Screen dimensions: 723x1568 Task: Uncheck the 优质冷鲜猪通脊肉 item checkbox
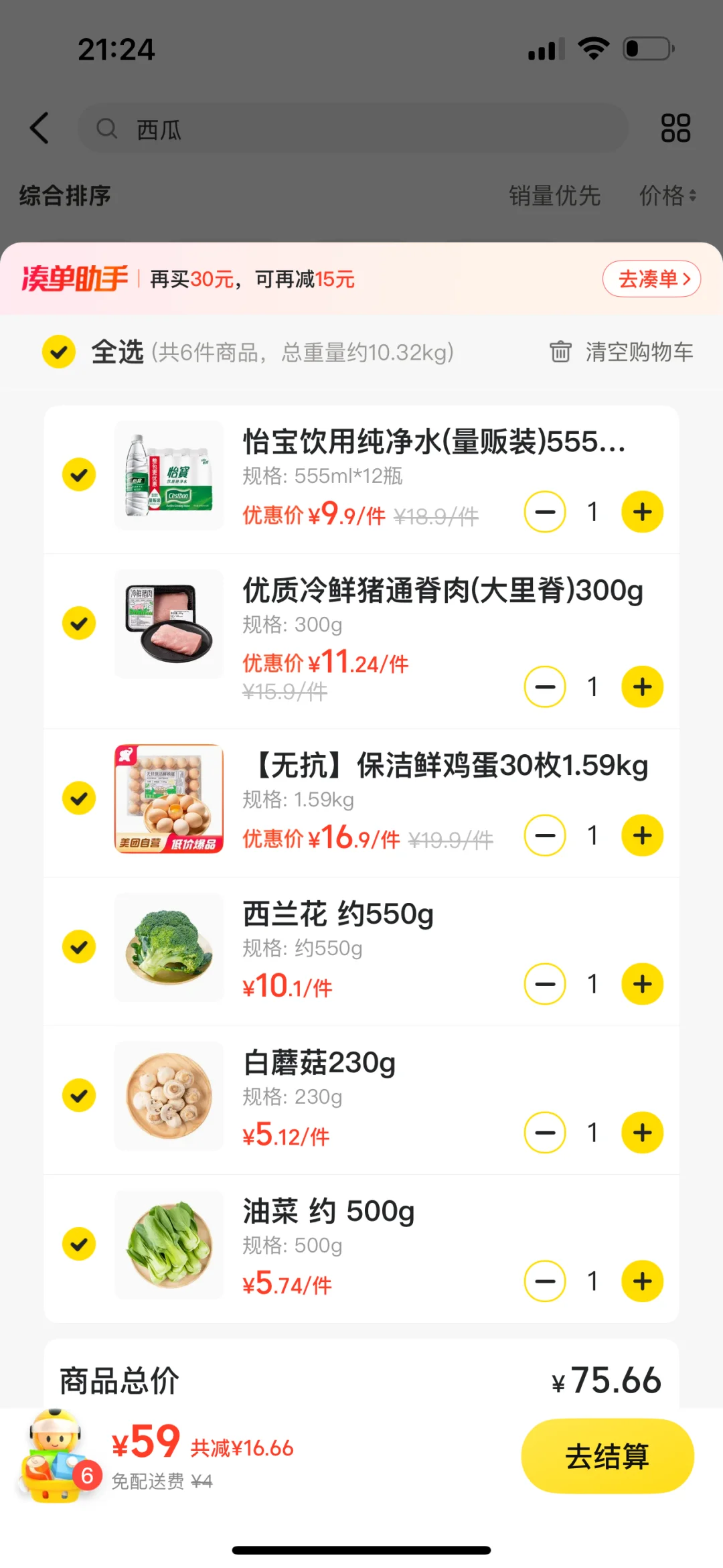click(x=79, y=623)
